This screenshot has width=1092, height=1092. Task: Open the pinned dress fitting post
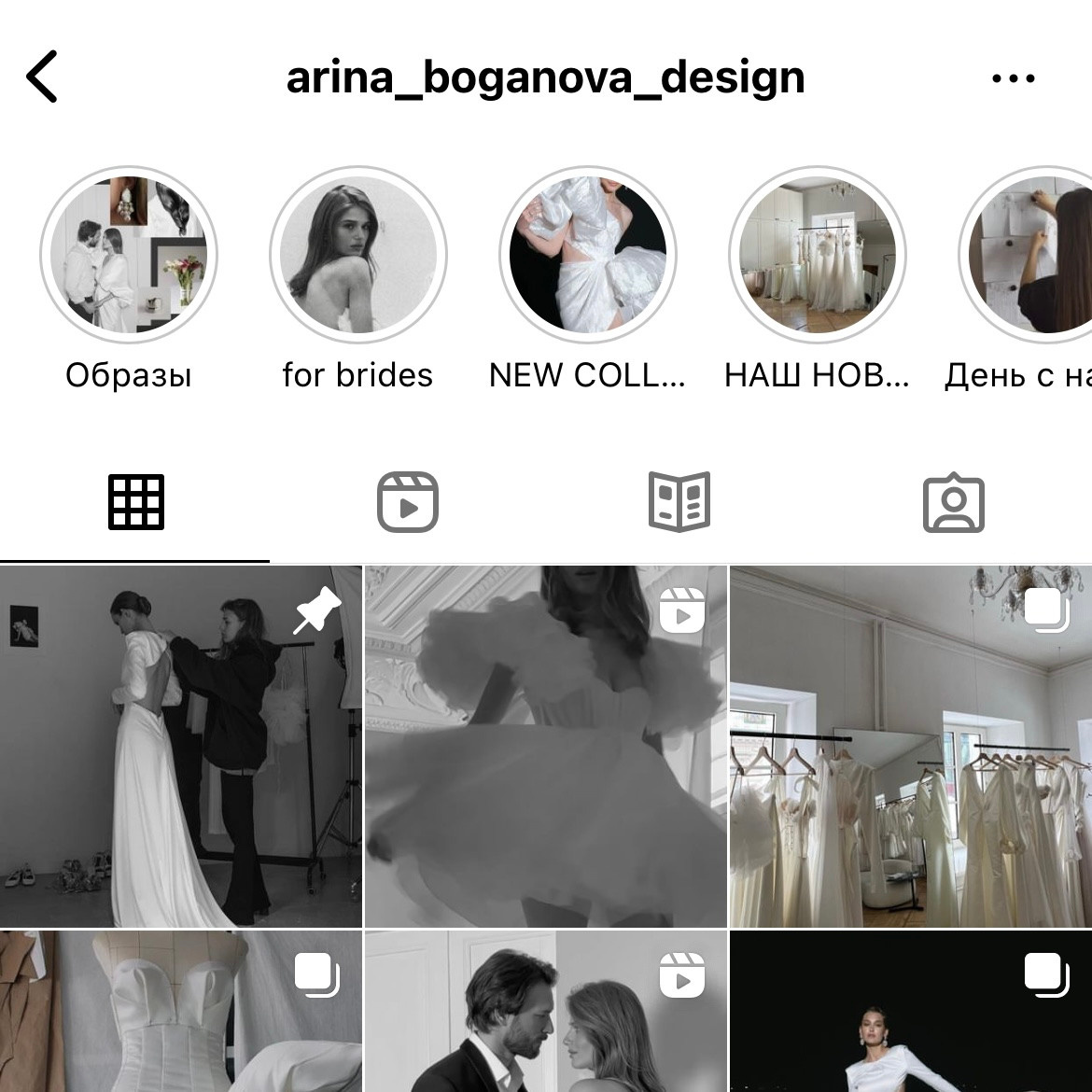(180, 747)
